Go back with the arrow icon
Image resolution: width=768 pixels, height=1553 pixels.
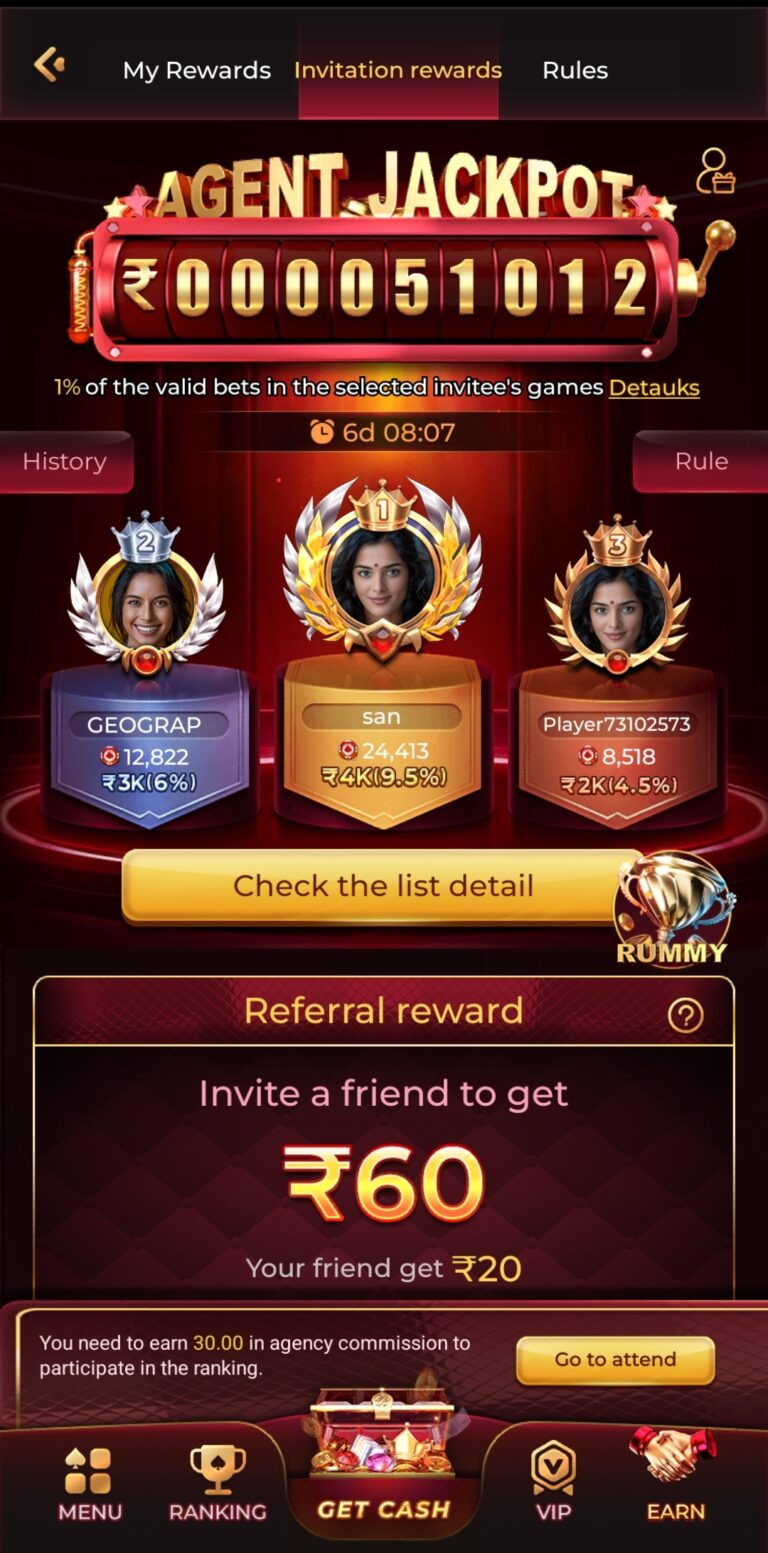[x=48, y=66]
